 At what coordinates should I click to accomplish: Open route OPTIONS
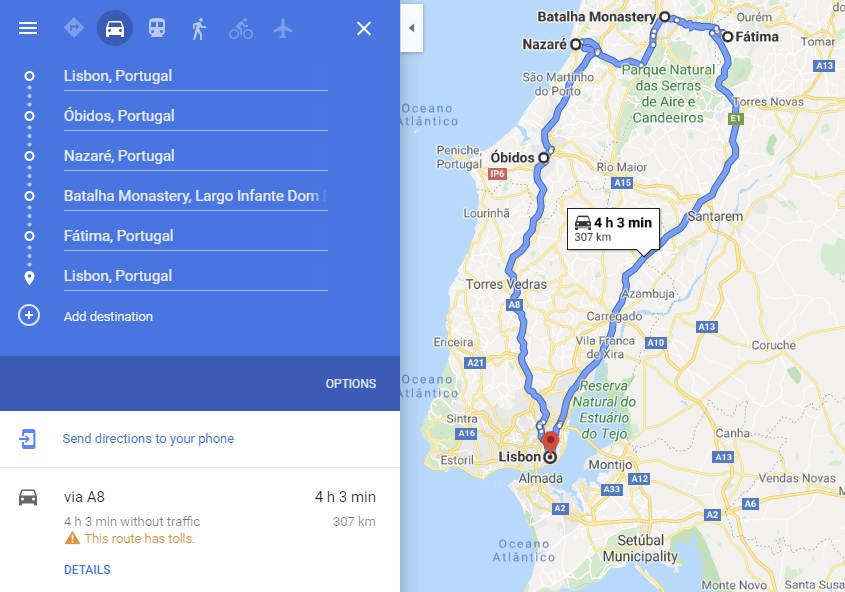(x=351, y=384)
